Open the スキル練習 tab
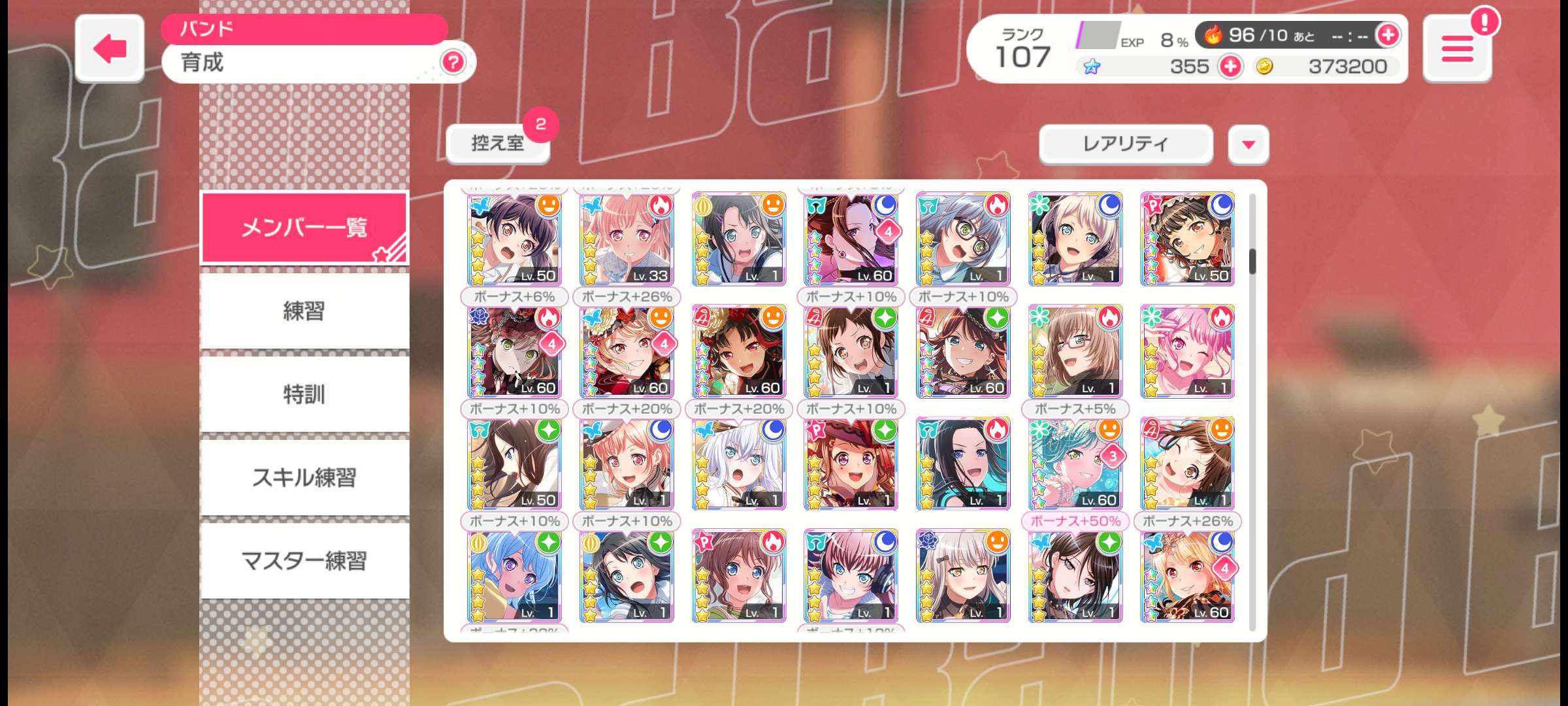 [x=304, y=478]
